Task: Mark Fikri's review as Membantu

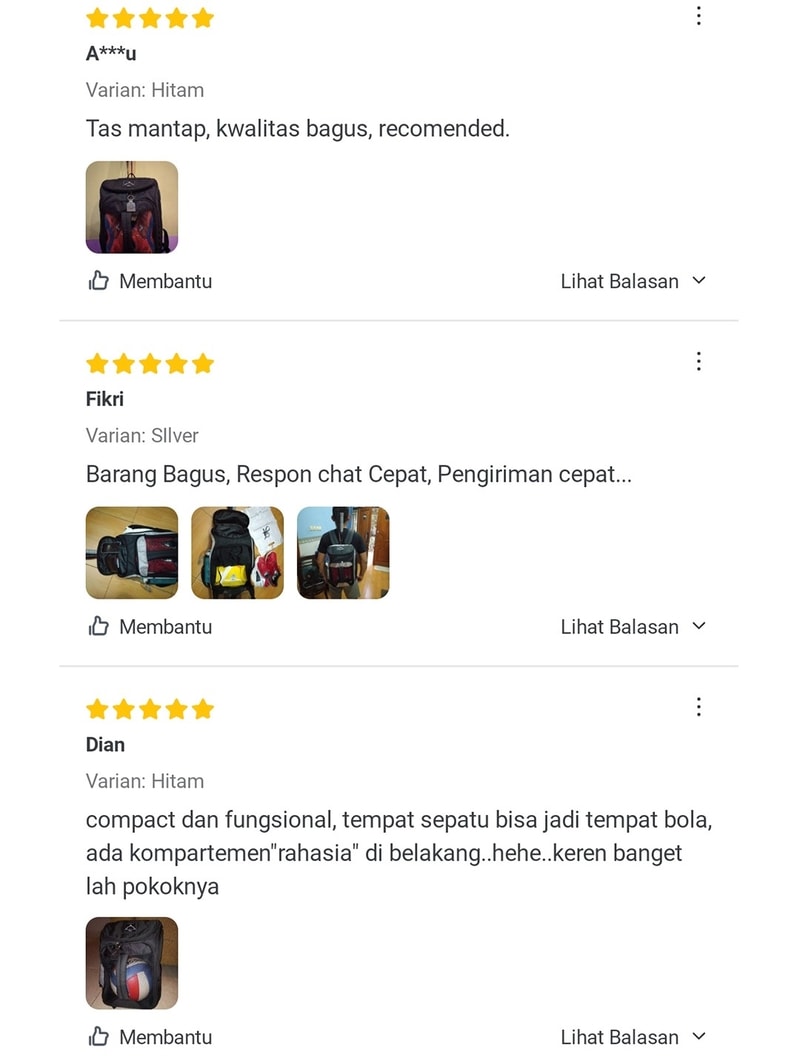Action: 150,627
